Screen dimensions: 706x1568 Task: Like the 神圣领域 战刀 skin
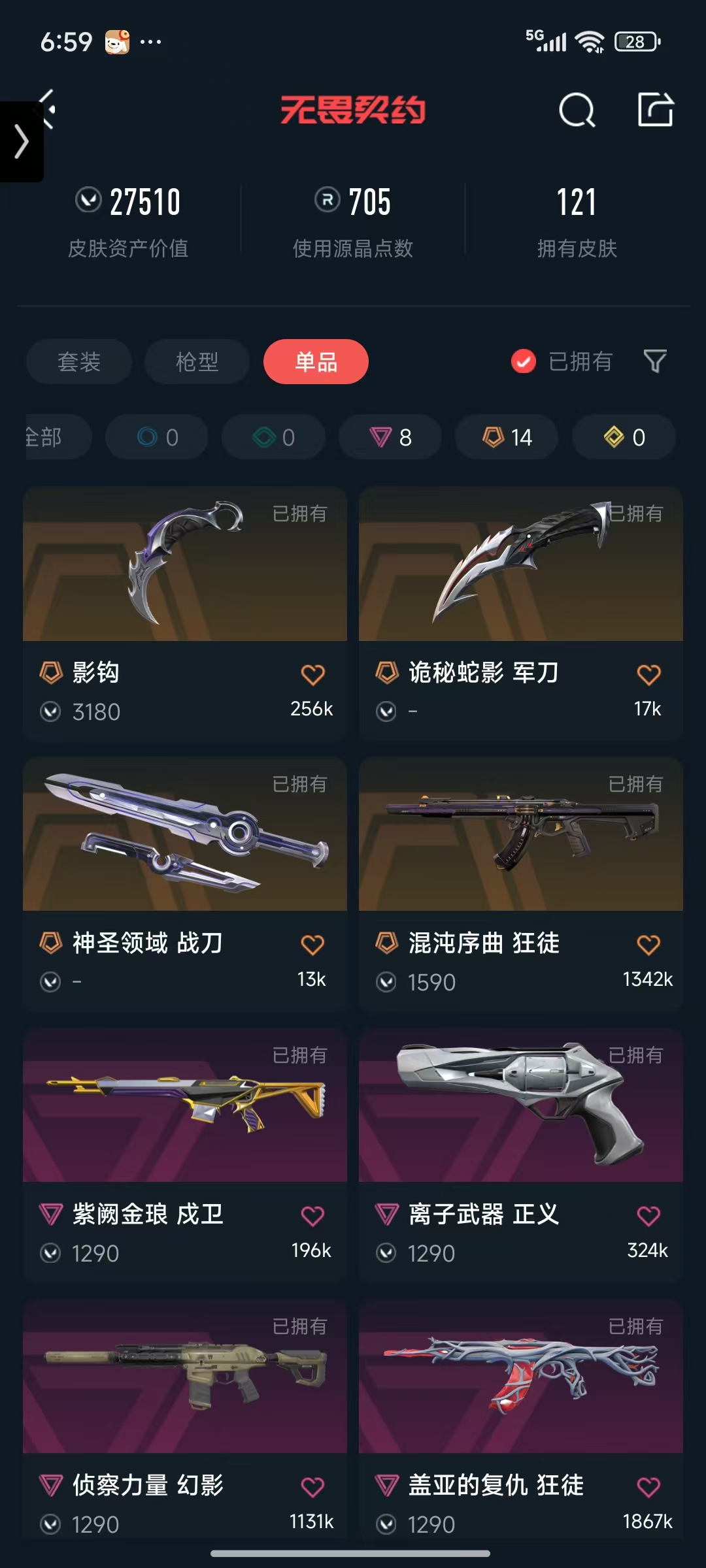tap(312, 945)
